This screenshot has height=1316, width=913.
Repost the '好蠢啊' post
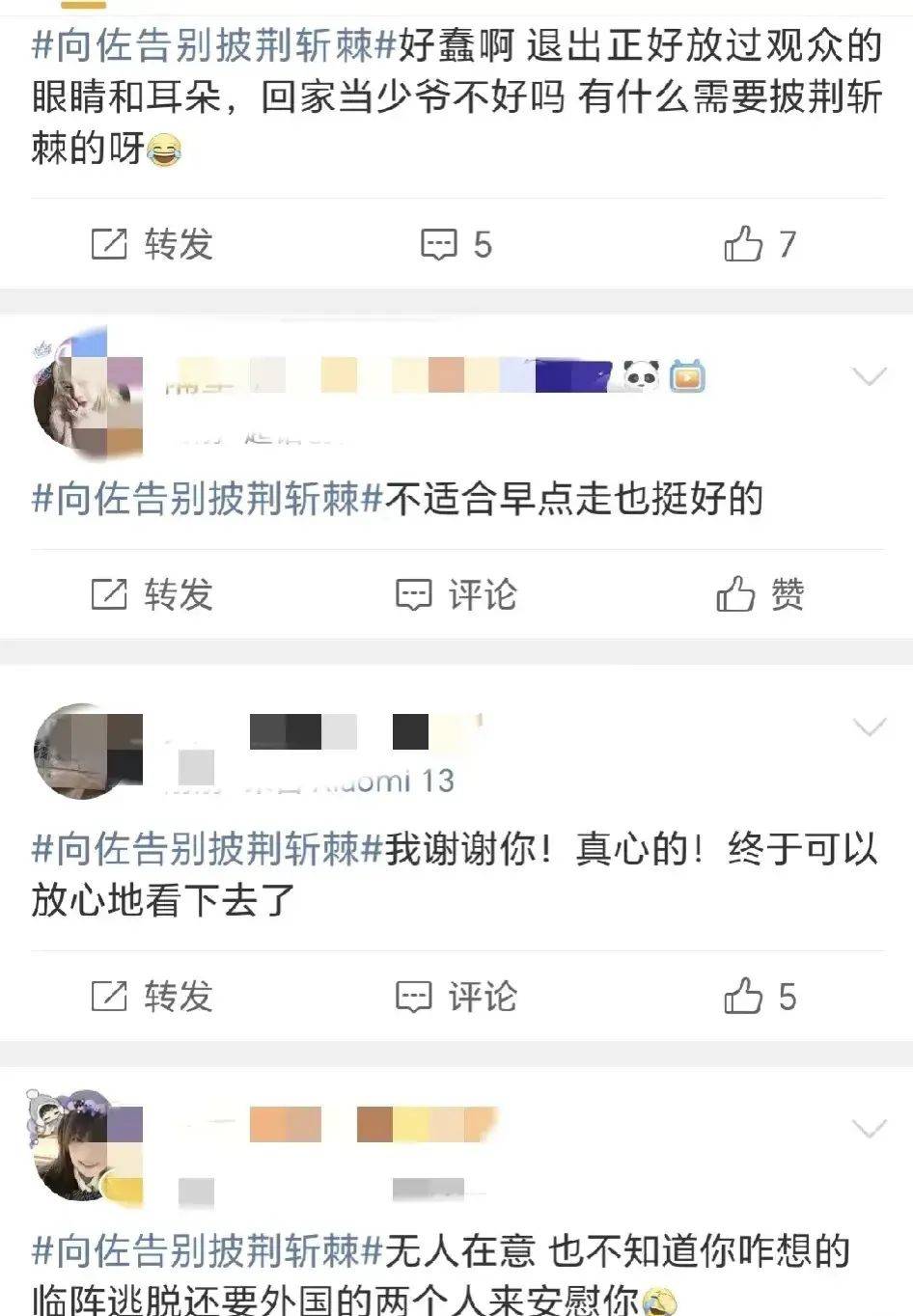152,245
